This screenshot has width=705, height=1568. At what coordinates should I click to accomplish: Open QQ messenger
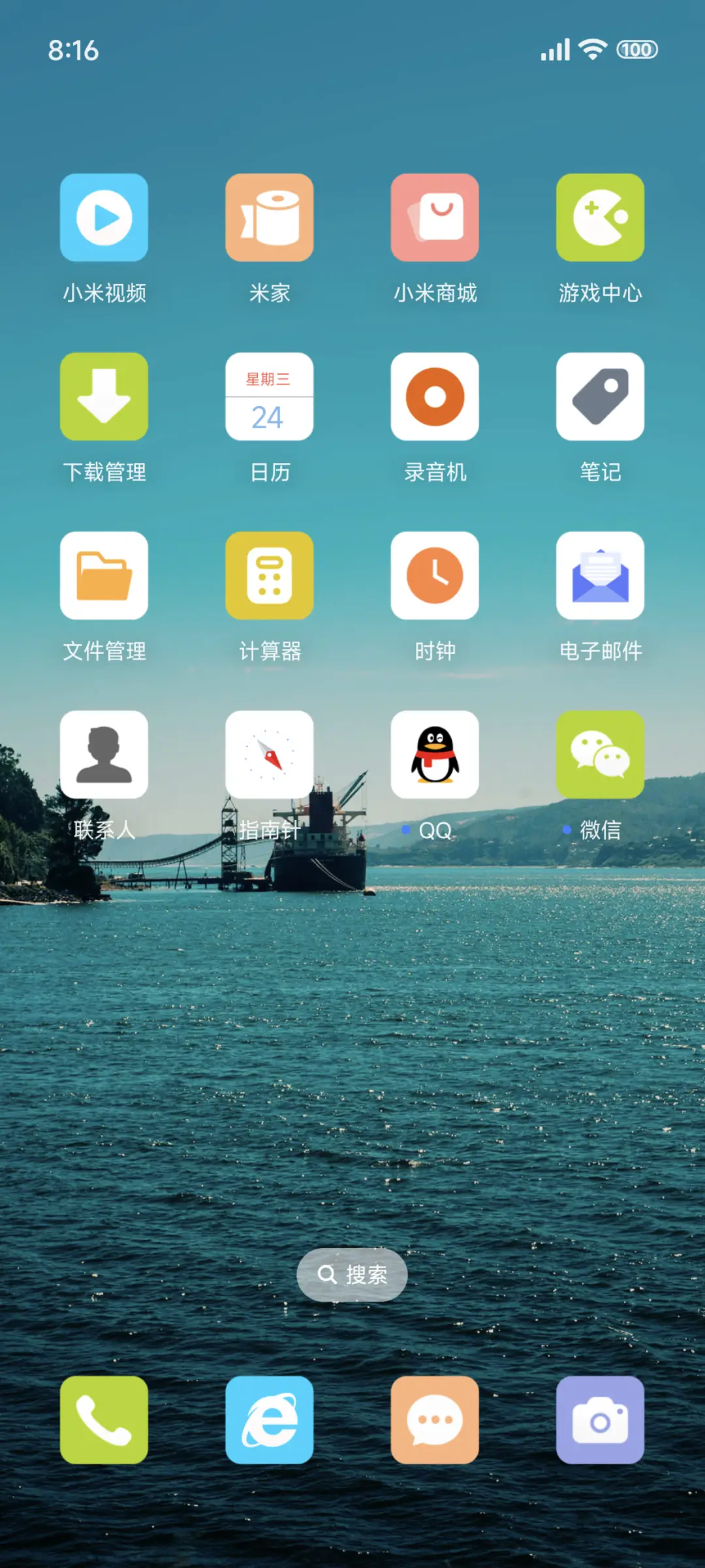(x=435, y=754)
